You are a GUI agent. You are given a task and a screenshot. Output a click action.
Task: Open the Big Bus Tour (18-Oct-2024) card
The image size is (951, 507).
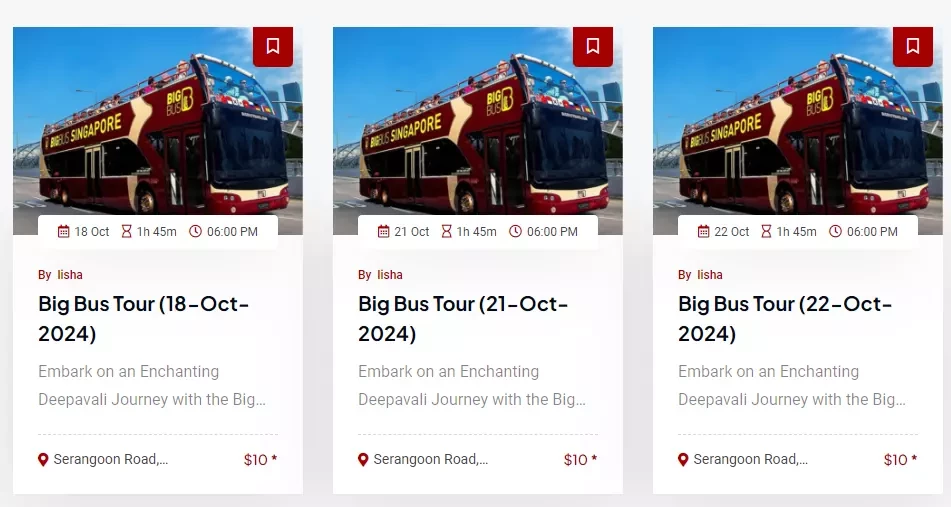[x=143, y=318]
